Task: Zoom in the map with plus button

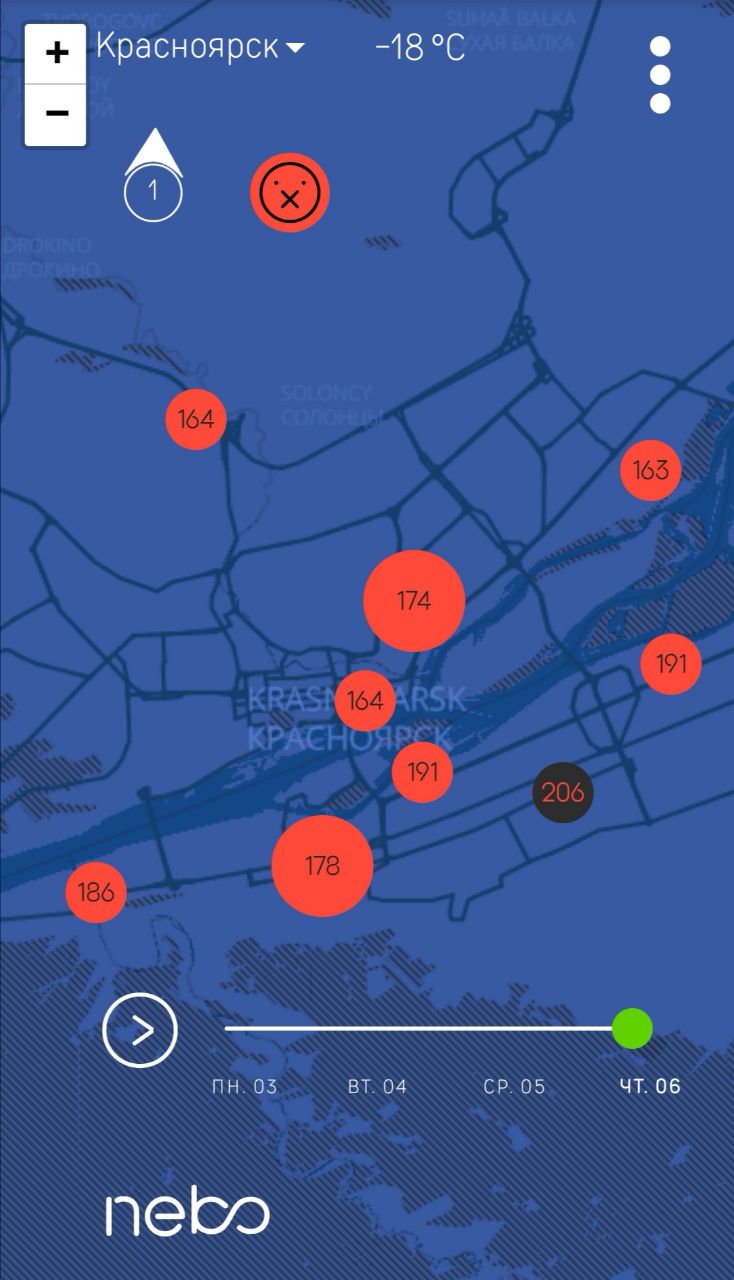Action: 57,53
